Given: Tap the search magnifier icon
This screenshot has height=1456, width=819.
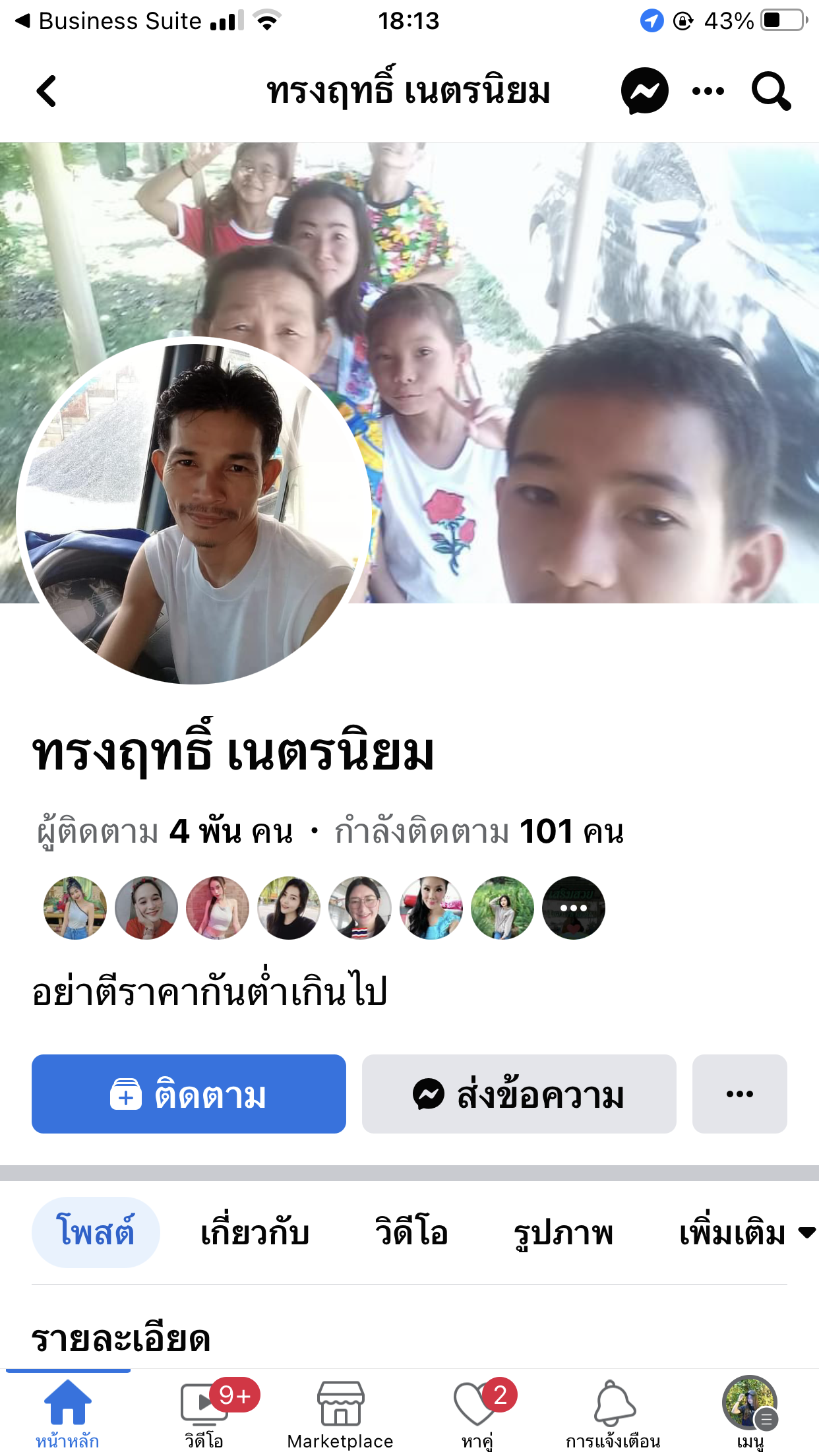Looking at the screenshot, I should [x=771, y=91].
